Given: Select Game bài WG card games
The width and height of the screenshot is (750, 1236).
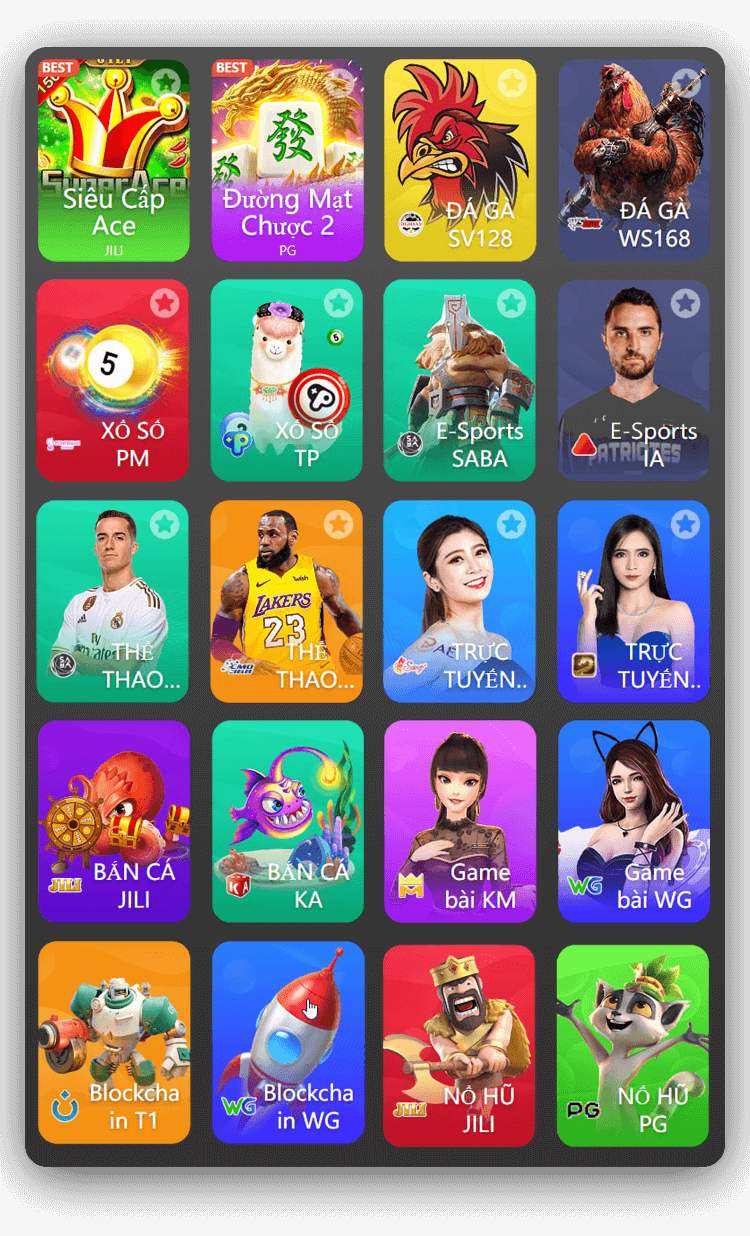Looking at the screenshot, I should [634, 821].
